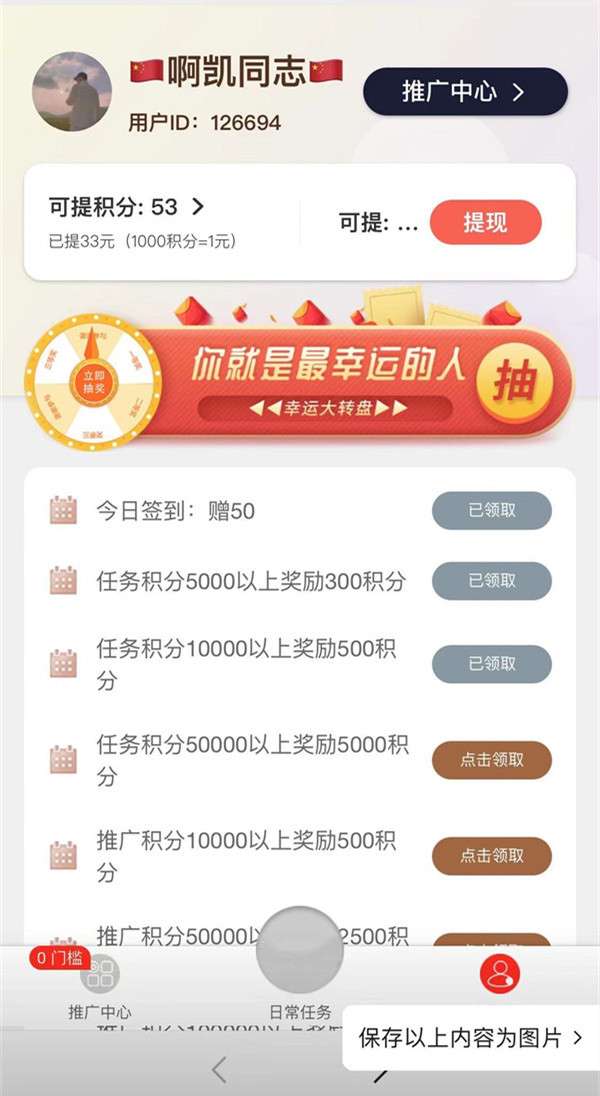The height and width of the screenshot is (1096, 600).
Task: Tap the 抽 lucky wheel button
Action: click(x=515, y=383)
